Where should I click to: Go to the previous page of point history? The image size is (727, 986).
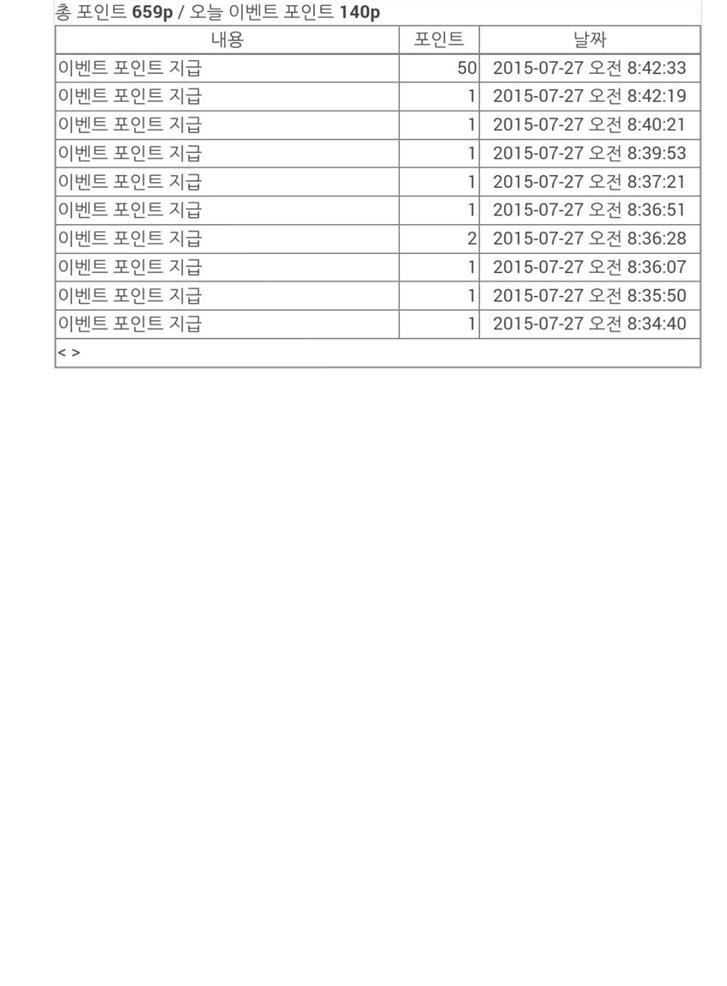[62, 353]
